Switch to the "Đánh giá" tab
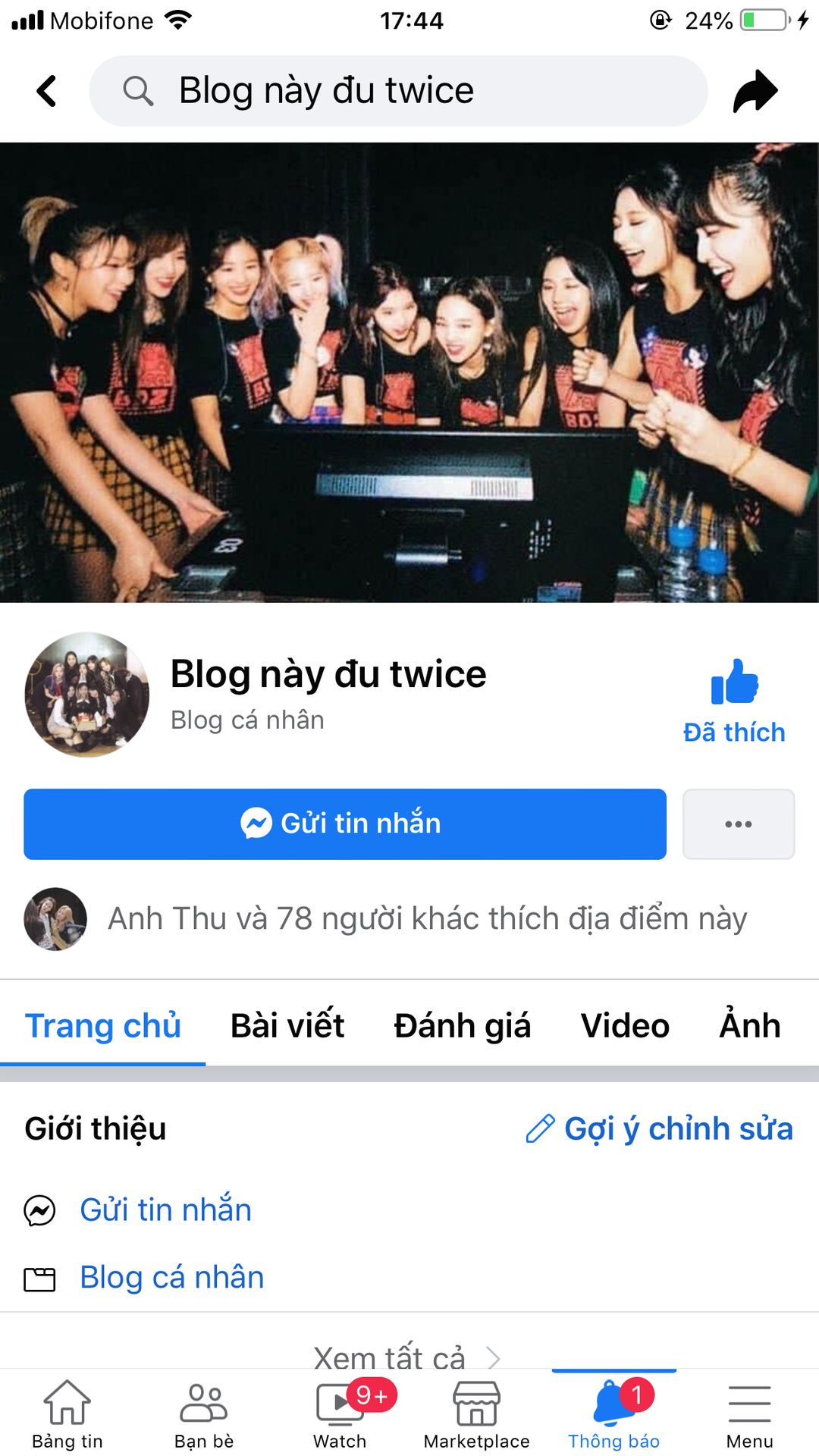 (462, 1025)
